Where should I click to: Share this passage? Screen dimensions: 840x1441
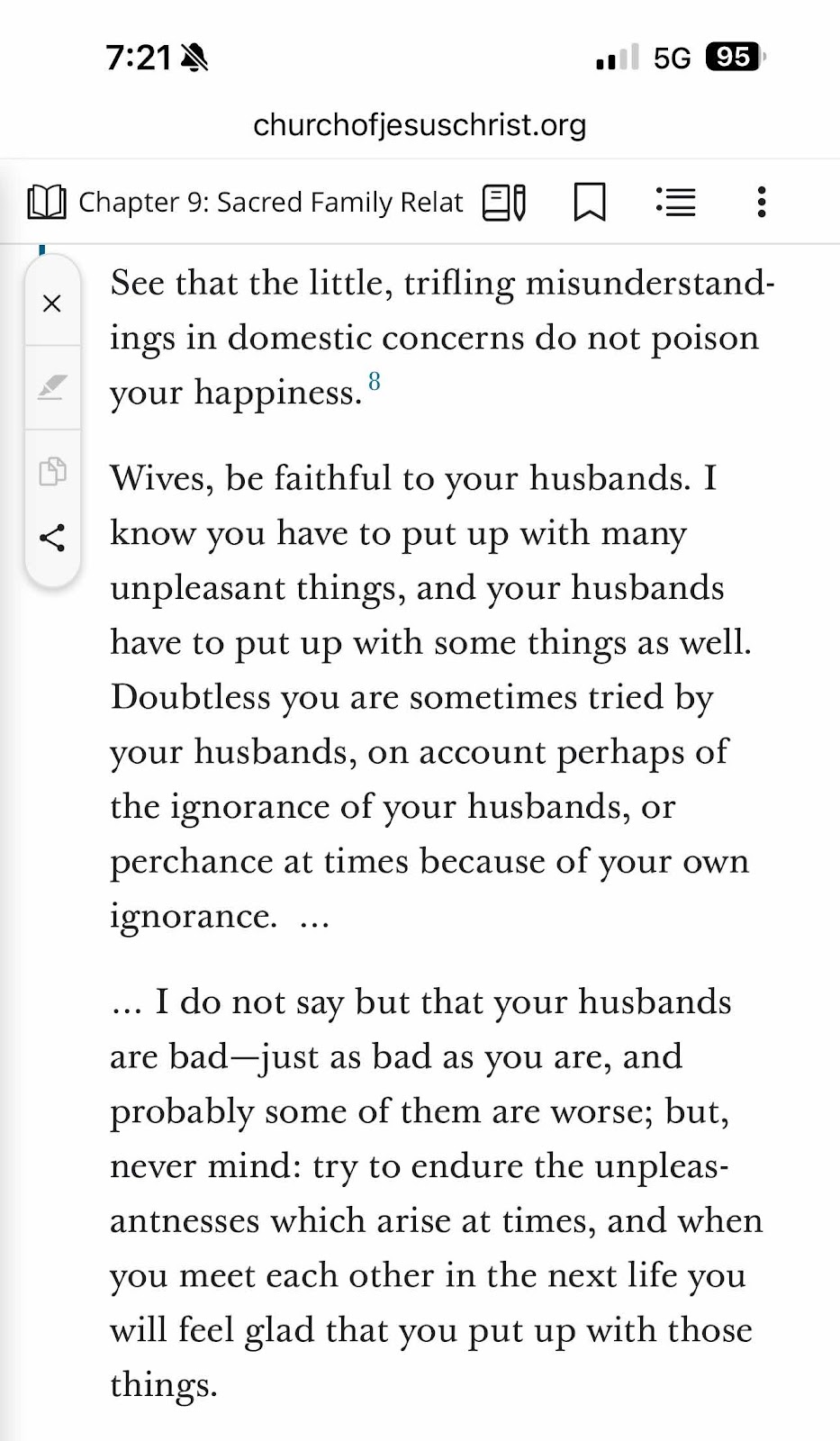pyautogui.click(x=52, y=538)
